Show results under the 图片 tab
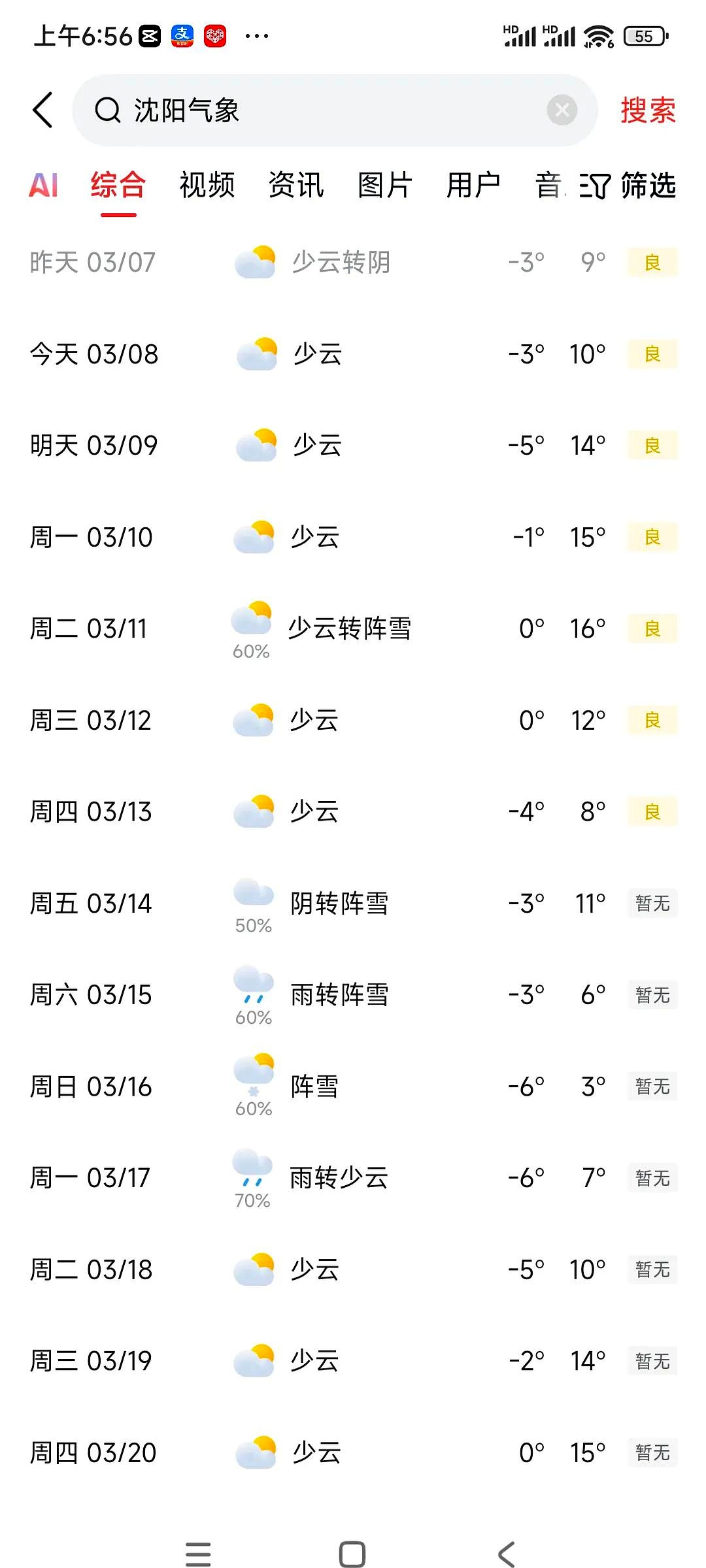706x1568 pixels. [385, 186]
